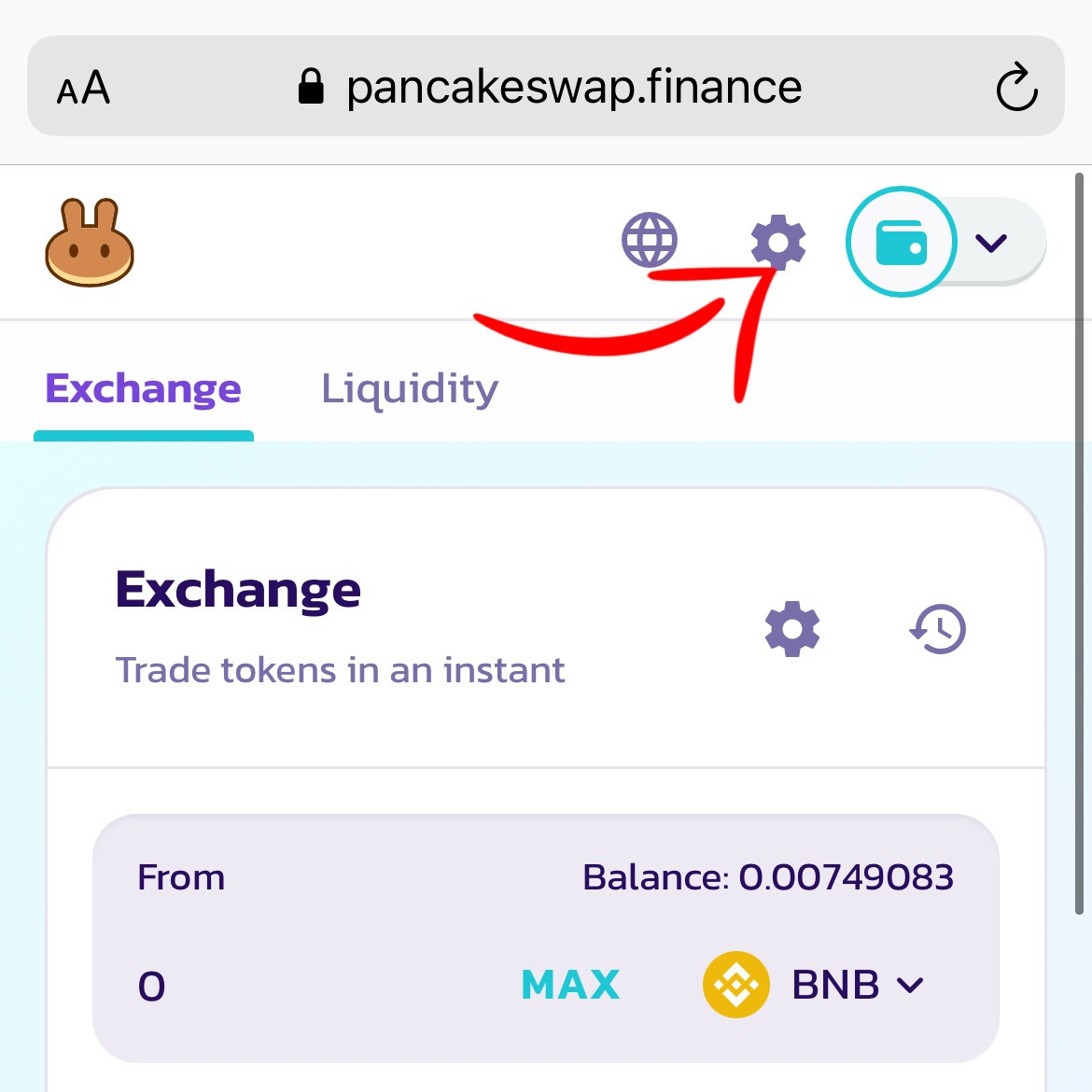The width and height of the screenshot is (1092, 1092).
Task: Tap the pancakeswap.finance address bar
Action: tap(551, 88)
